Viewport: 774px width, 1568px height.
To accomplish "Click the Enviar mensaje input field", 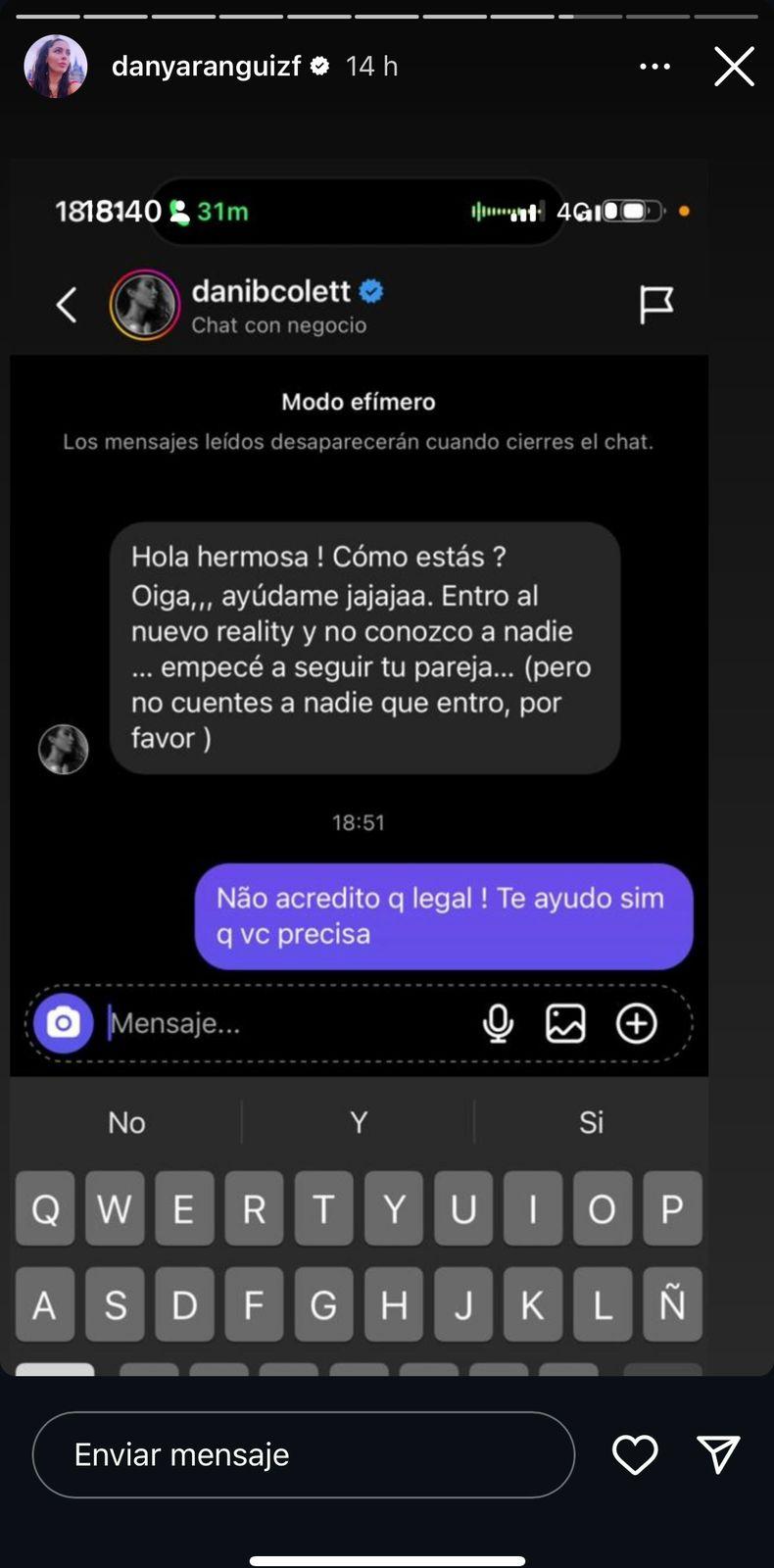I will click(x=304, y=1454).
